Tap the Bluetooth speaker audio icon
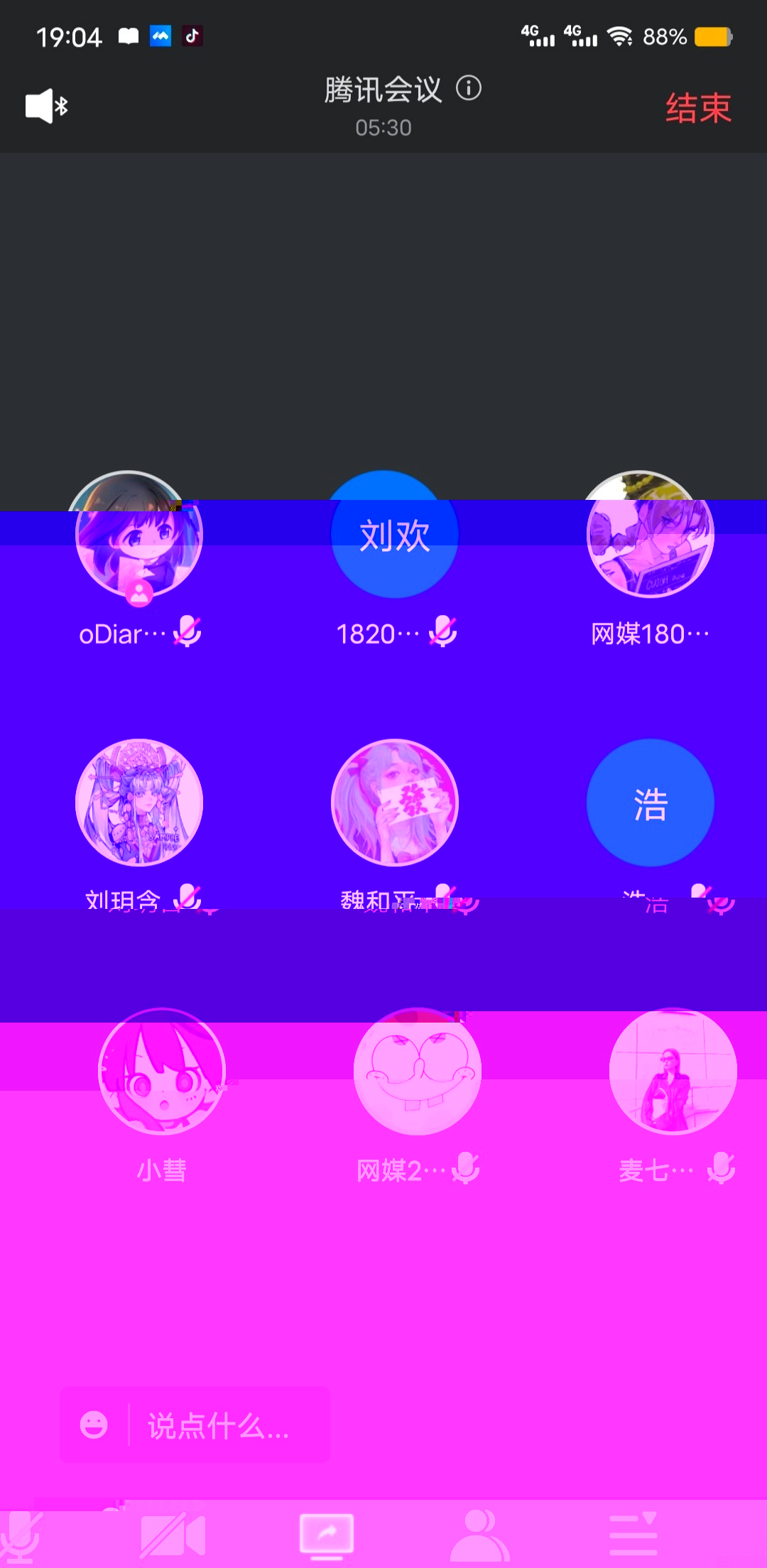Viewport: 767px width, 1568px height. point(47,107)
